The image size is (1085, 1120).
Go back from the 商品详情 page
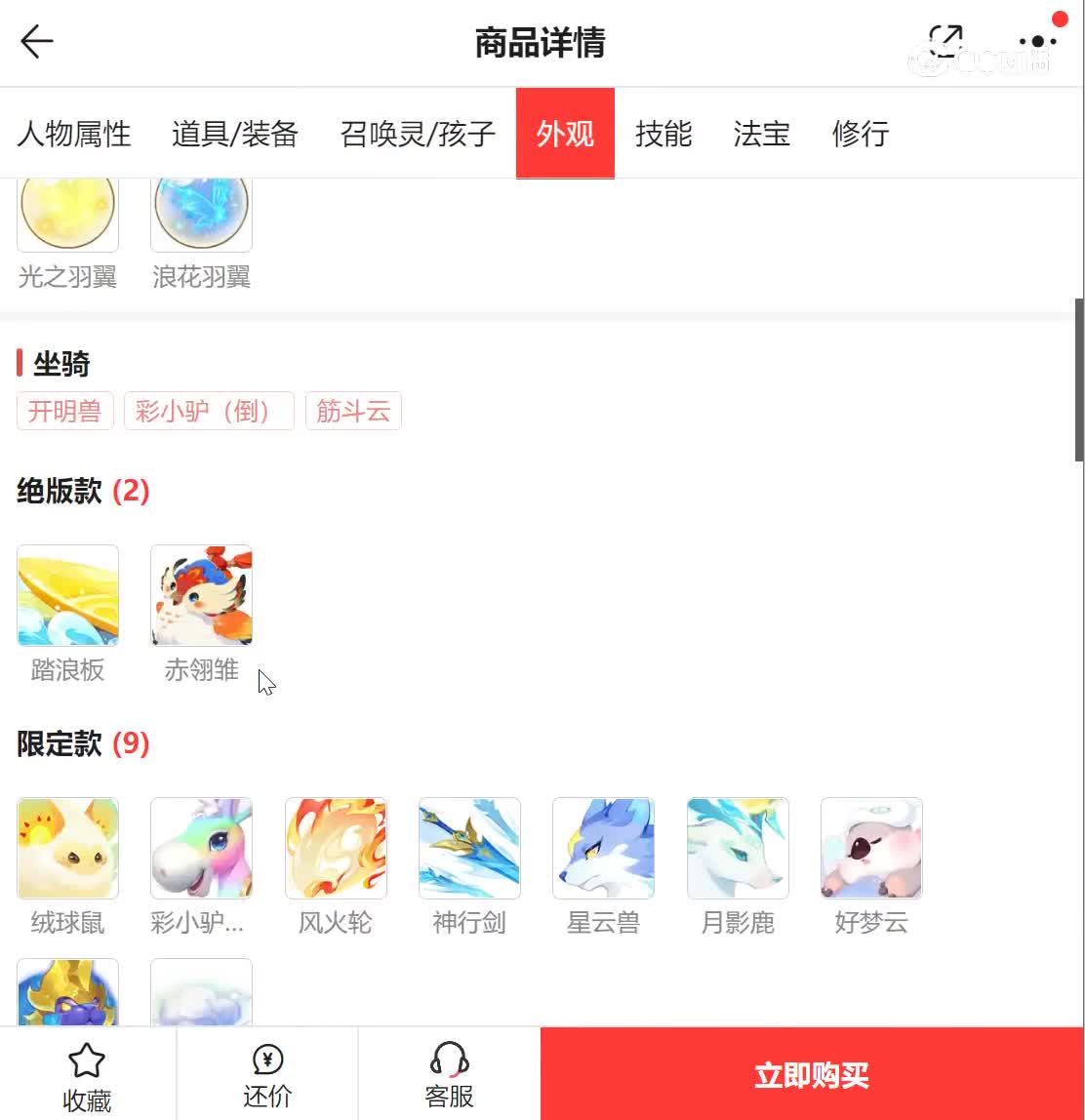(x=37, y=42)
